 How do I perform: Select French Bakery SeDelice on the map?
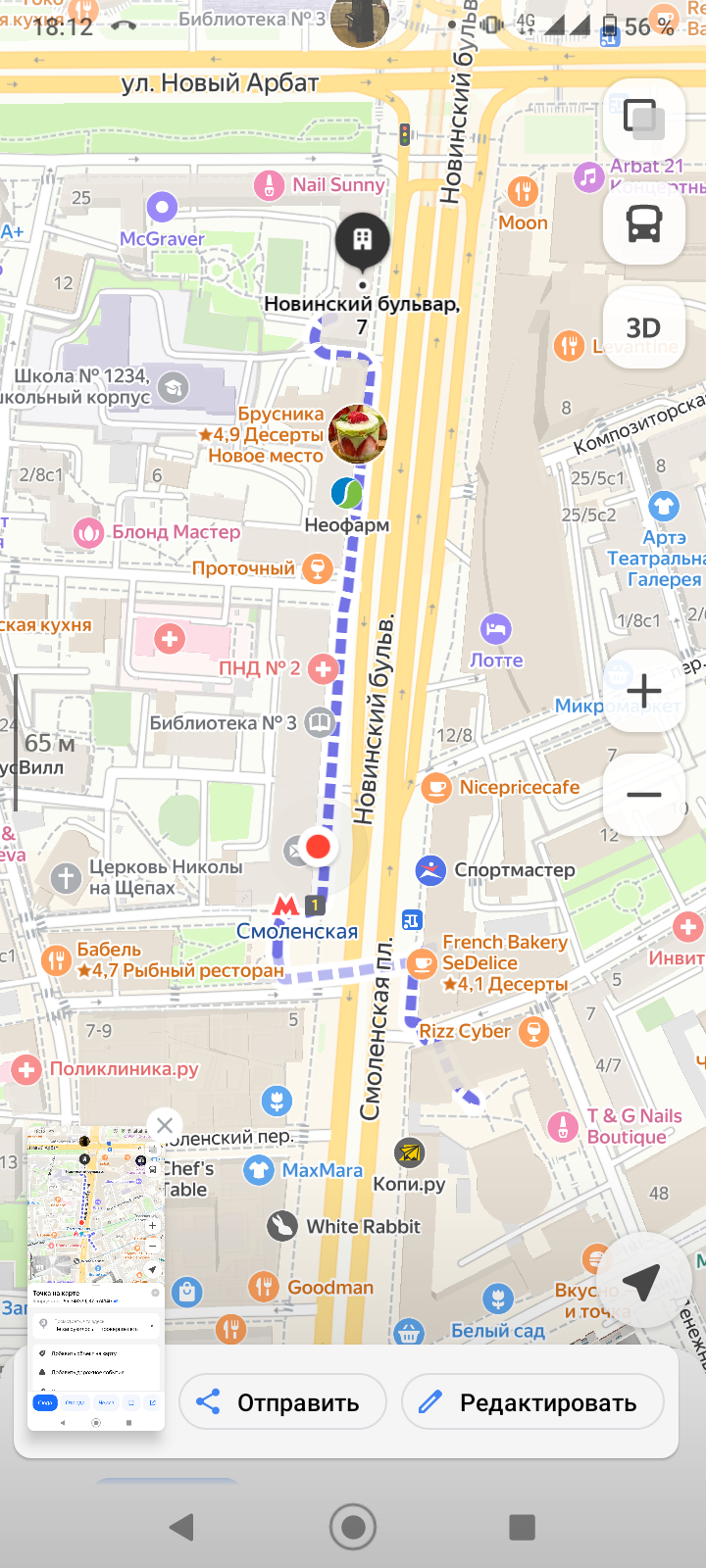click(423, 963)
